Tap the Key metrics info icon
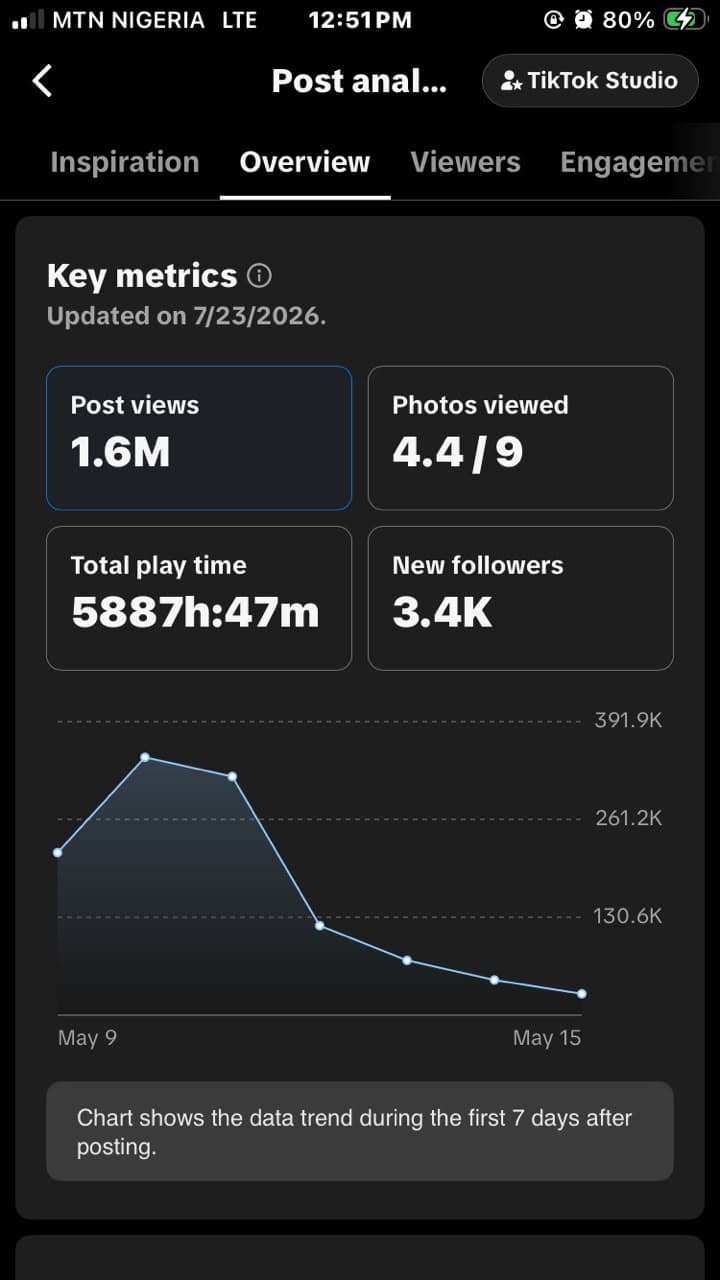The width and height of the screenshot is (720, 1280). [x=259, y=276]
